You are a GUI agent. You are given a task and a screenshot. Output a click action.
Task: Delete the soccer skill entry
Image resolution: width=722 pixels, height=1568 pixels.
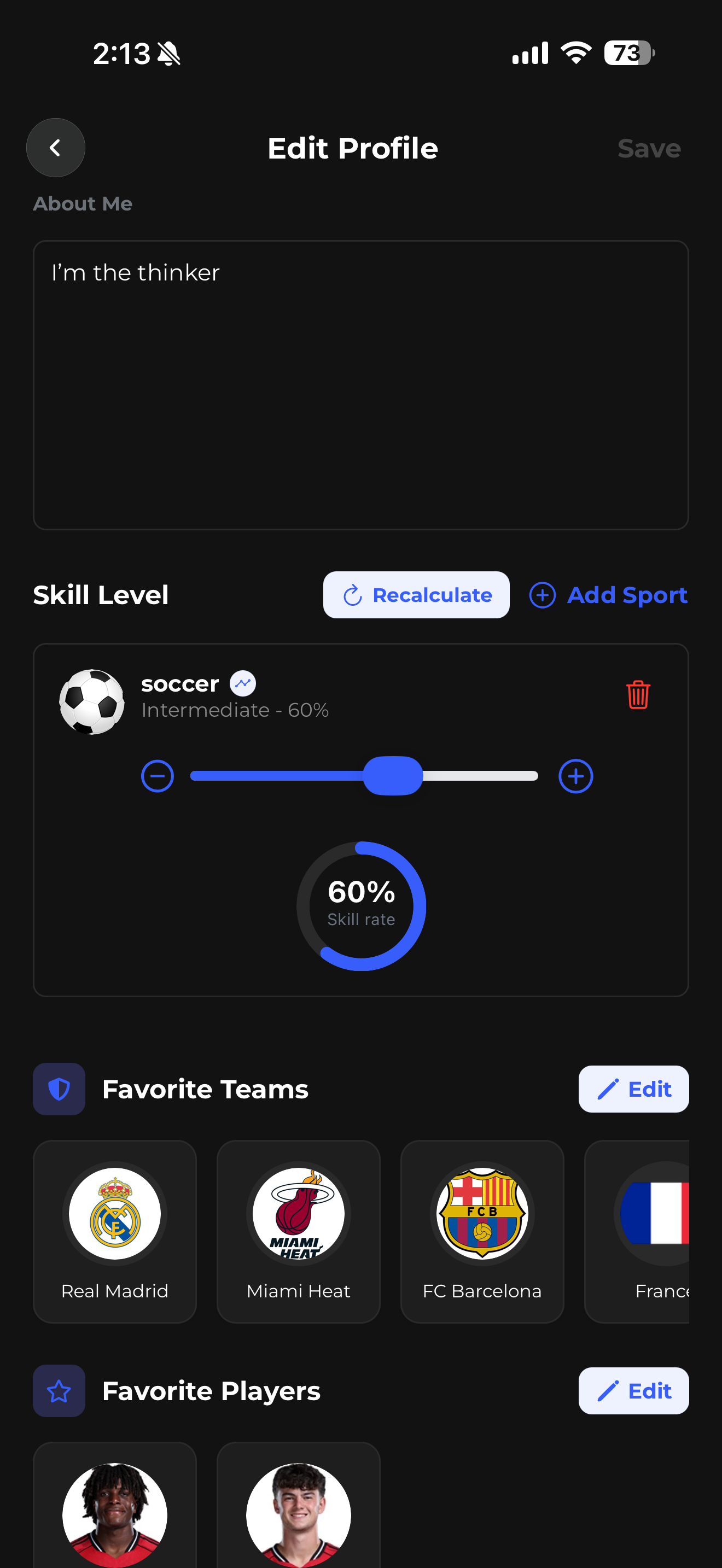click(637, 694)
